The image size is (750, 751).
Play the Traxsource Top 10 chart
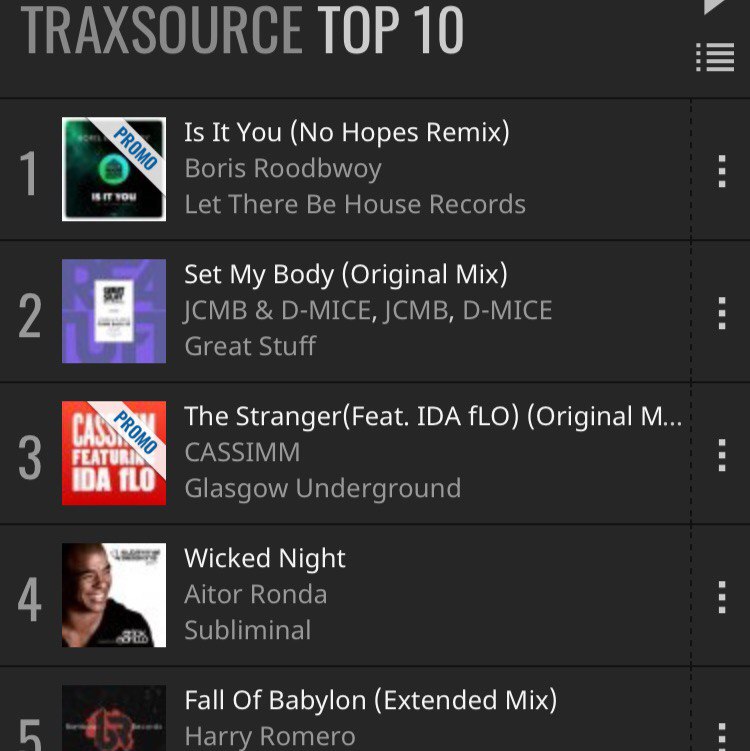pyautogui.click(x=715, y=6)
